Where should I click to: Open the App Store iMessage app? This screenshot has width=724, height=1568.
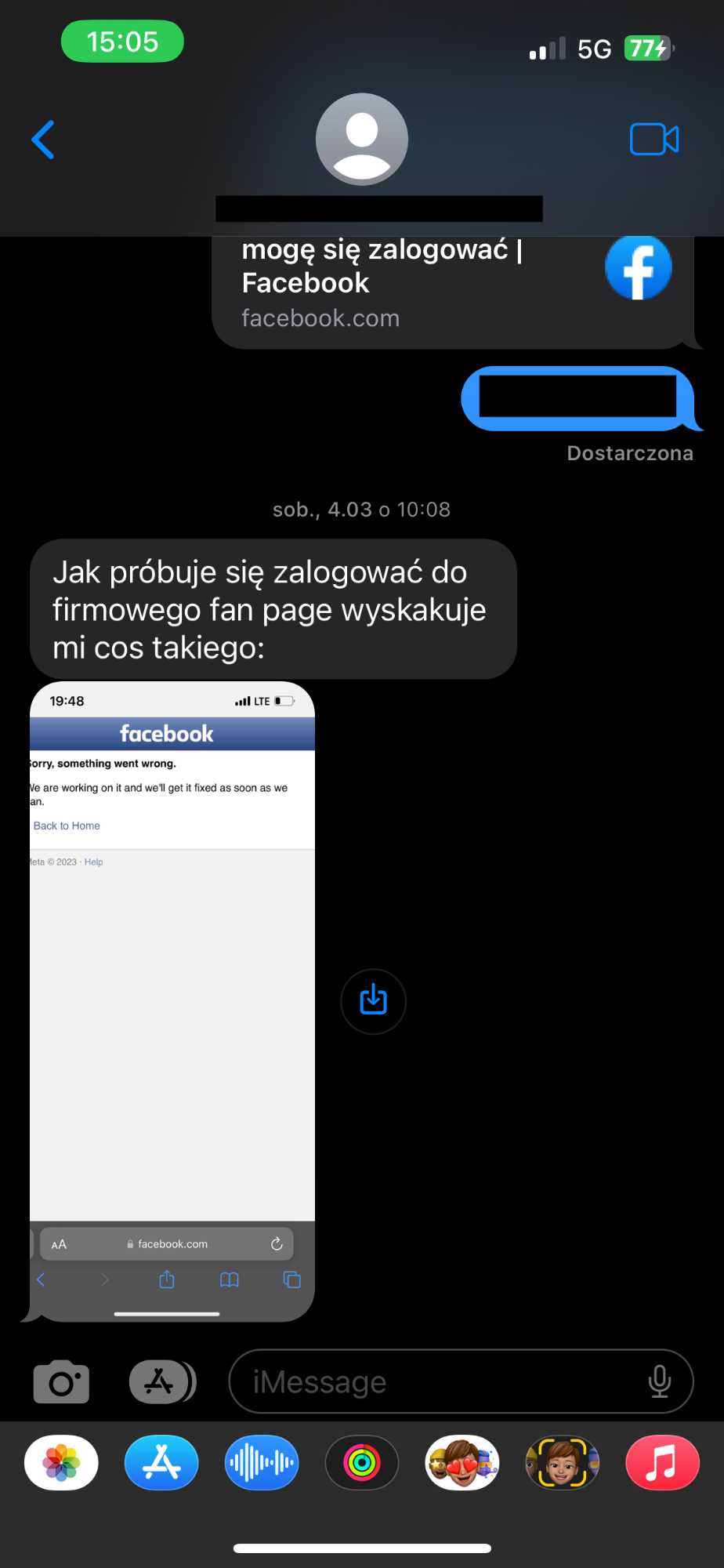coord(161,1463)
